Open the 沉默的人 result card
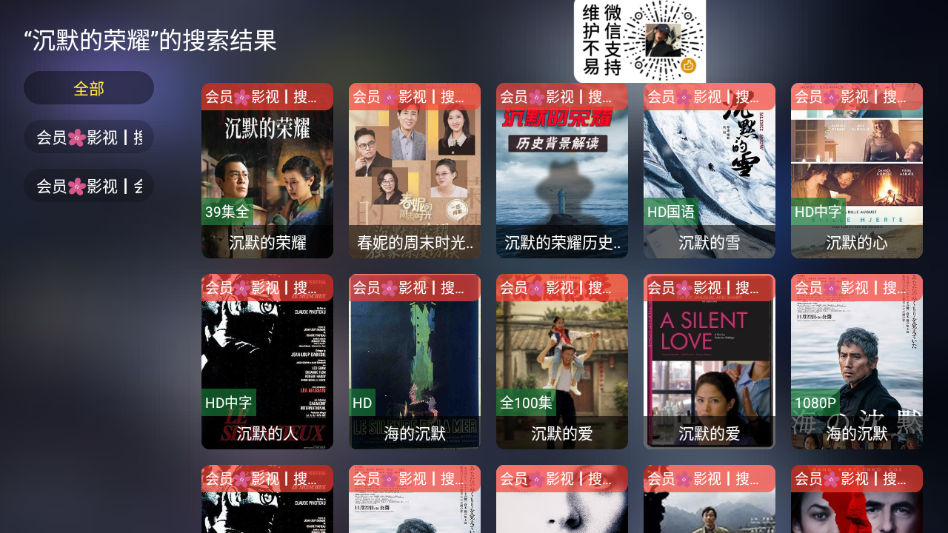The image size is (948, 533). coord(267,361)
